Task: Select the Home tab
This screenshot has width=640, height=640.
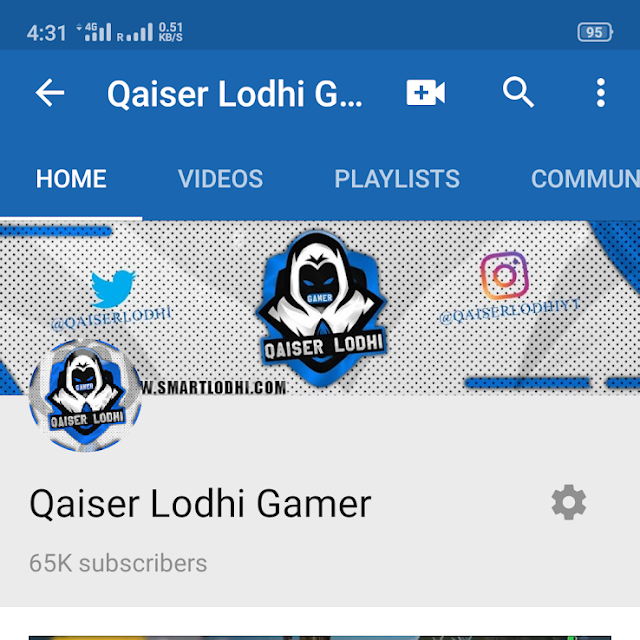Action: coord(71,179)
